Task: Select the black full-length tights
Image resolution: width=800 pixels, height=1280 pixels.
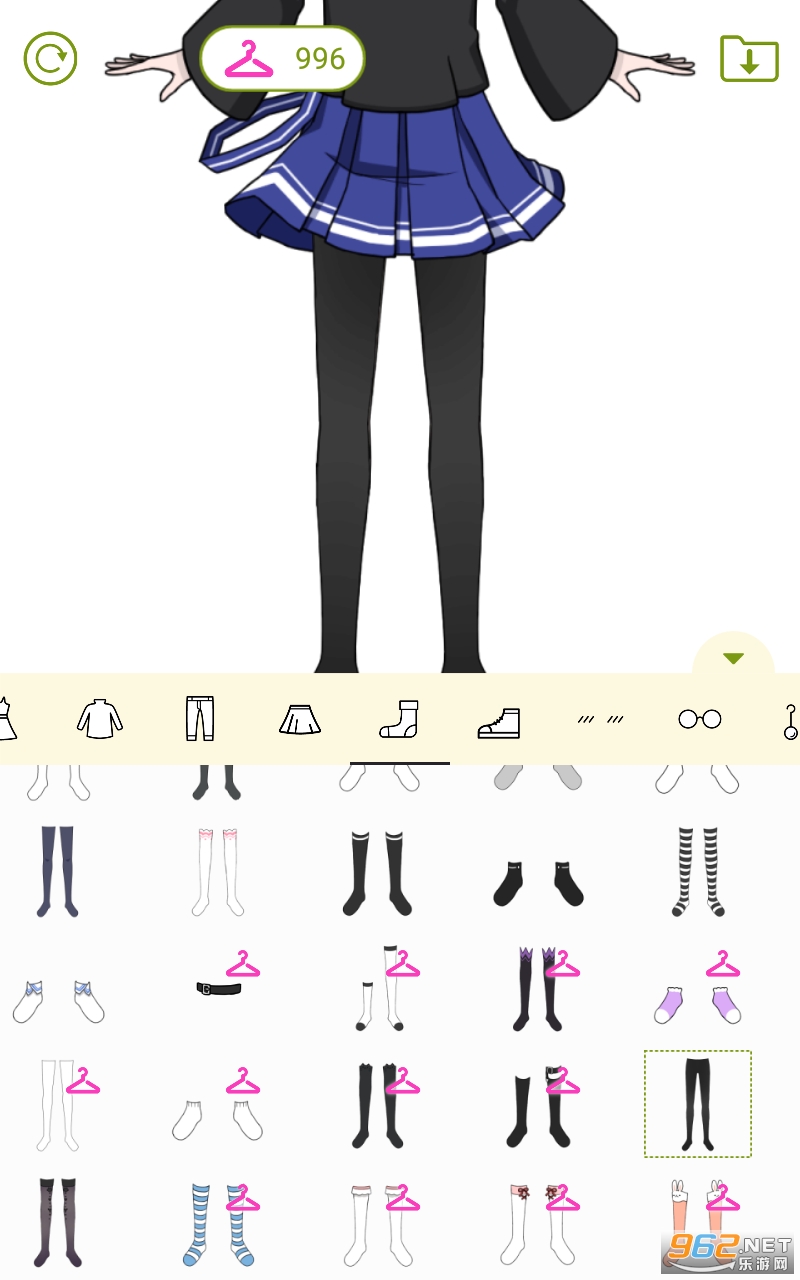Action: click(697, 1104)
